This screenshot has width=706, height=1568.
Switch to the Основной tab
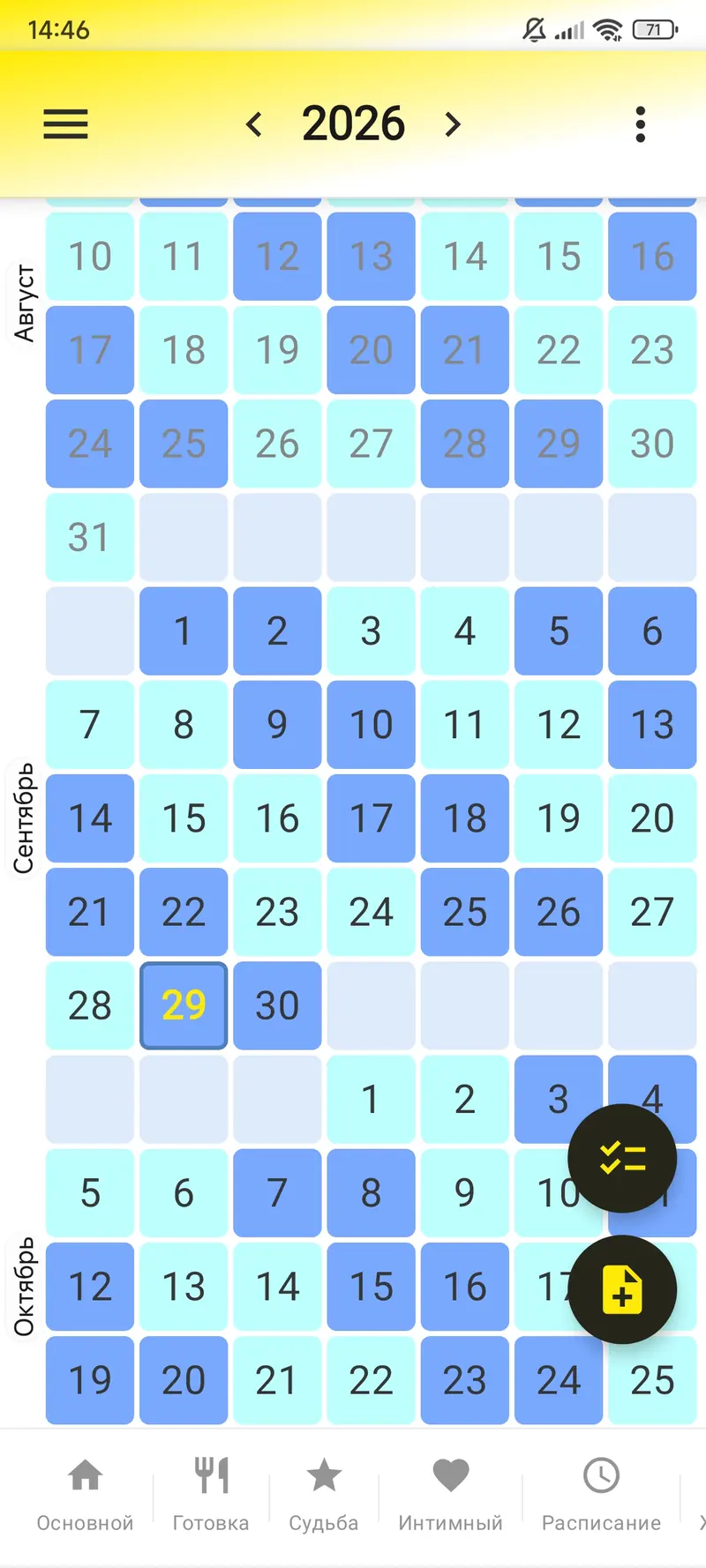click(x=85, y=1494)
